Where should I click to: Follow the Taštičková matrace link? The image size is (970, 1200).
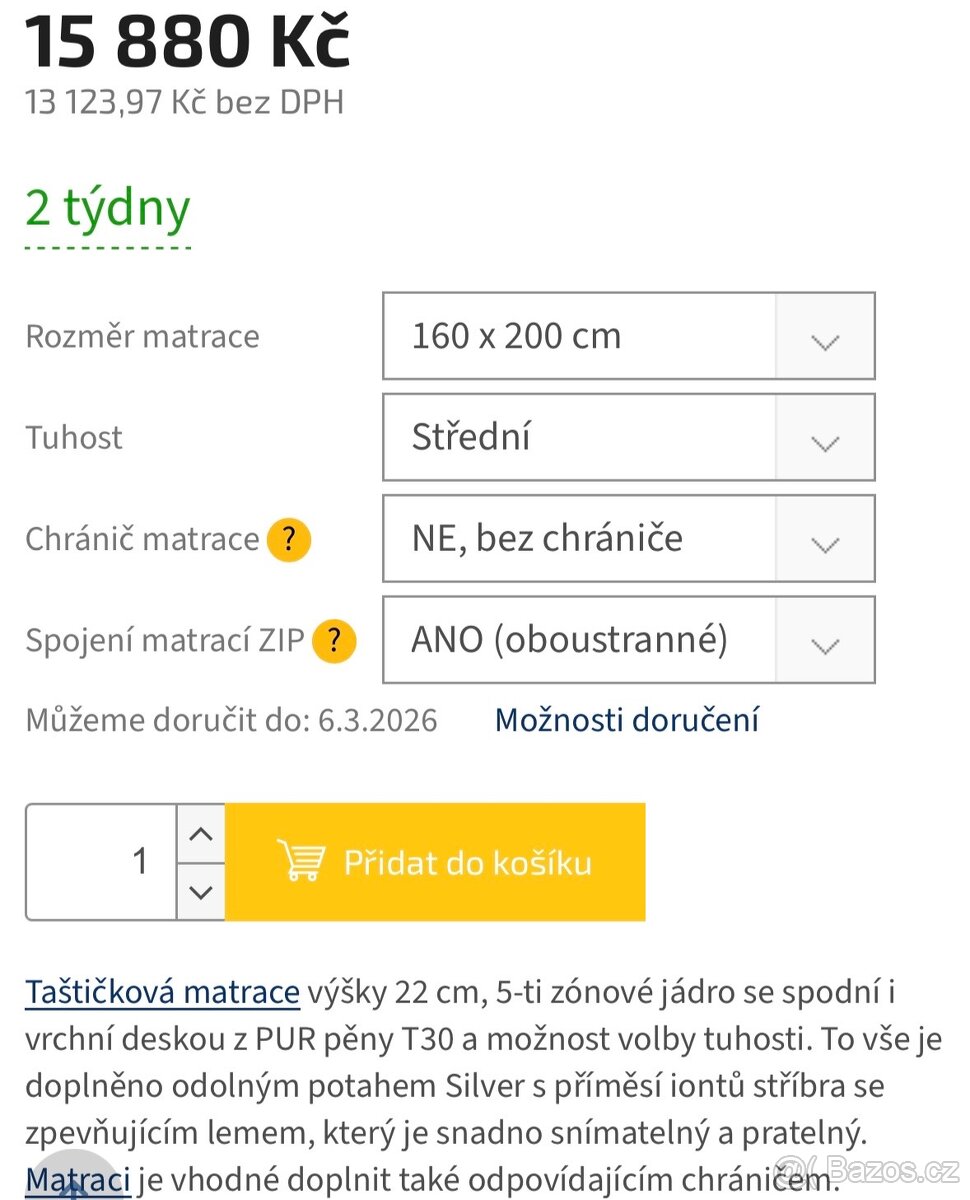pyautogui.click(x=161, y=992)
